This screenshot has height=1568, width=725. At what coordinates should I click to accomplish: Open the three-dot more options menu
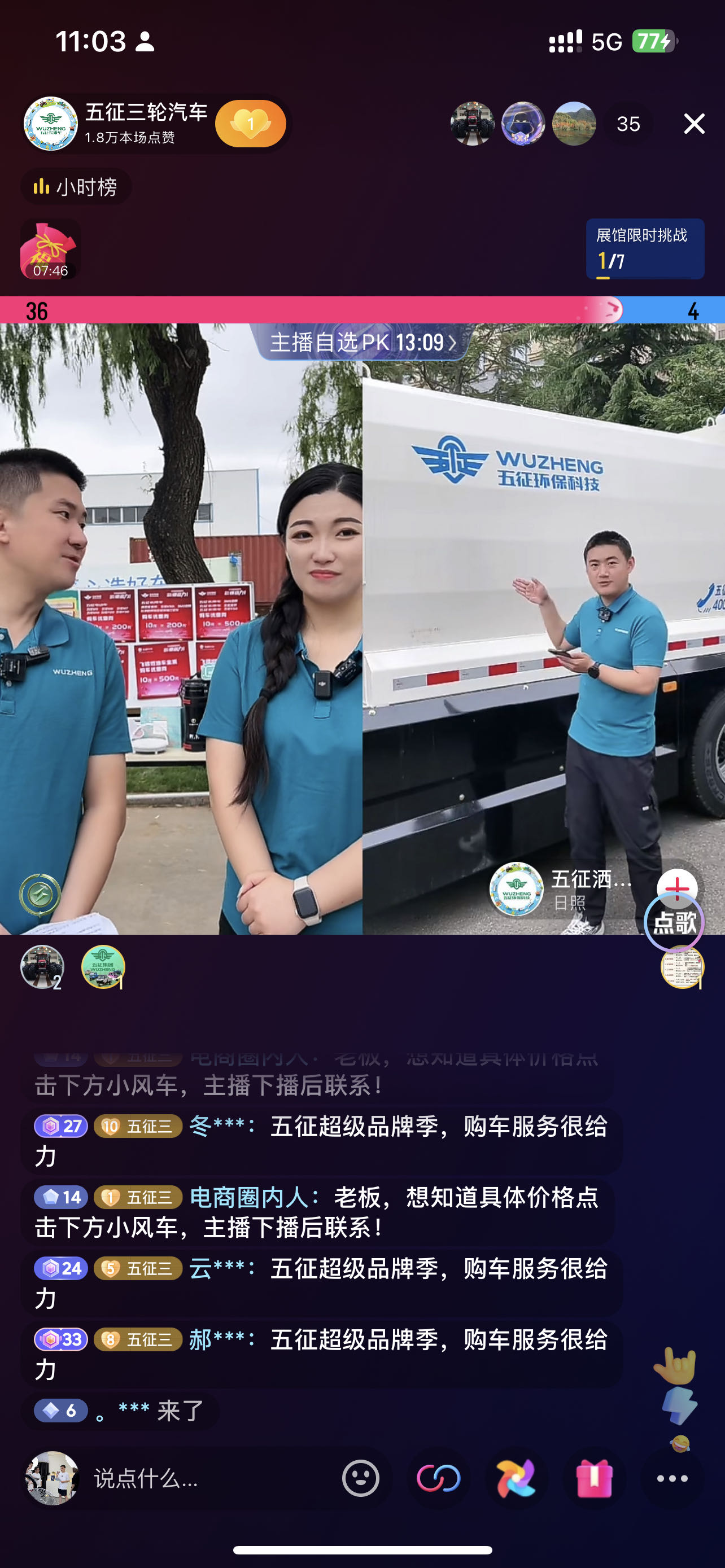(x=672, y=1478)
